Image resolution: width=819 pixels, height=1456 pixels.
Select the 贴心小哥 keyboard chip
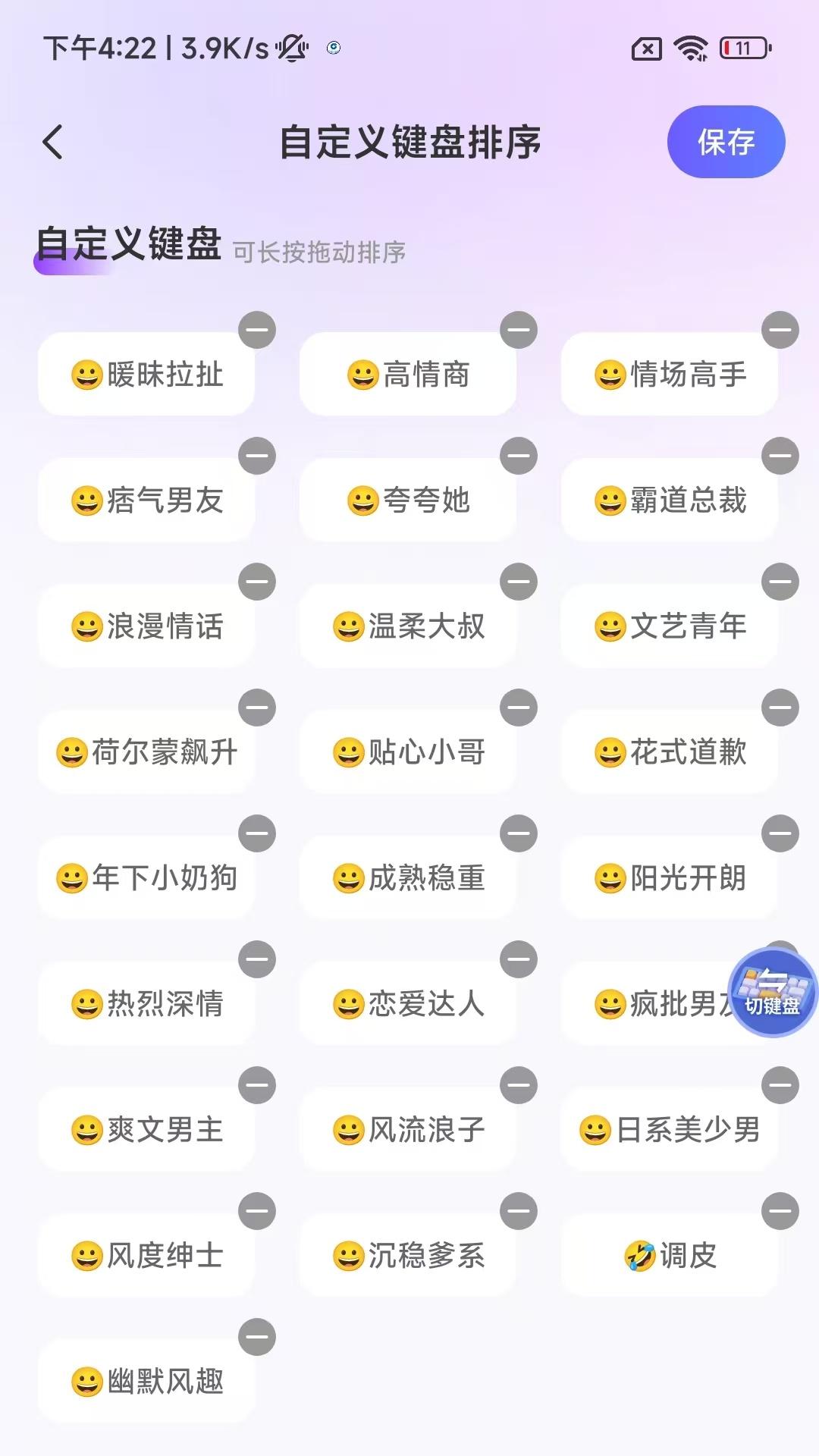point(409,753)
